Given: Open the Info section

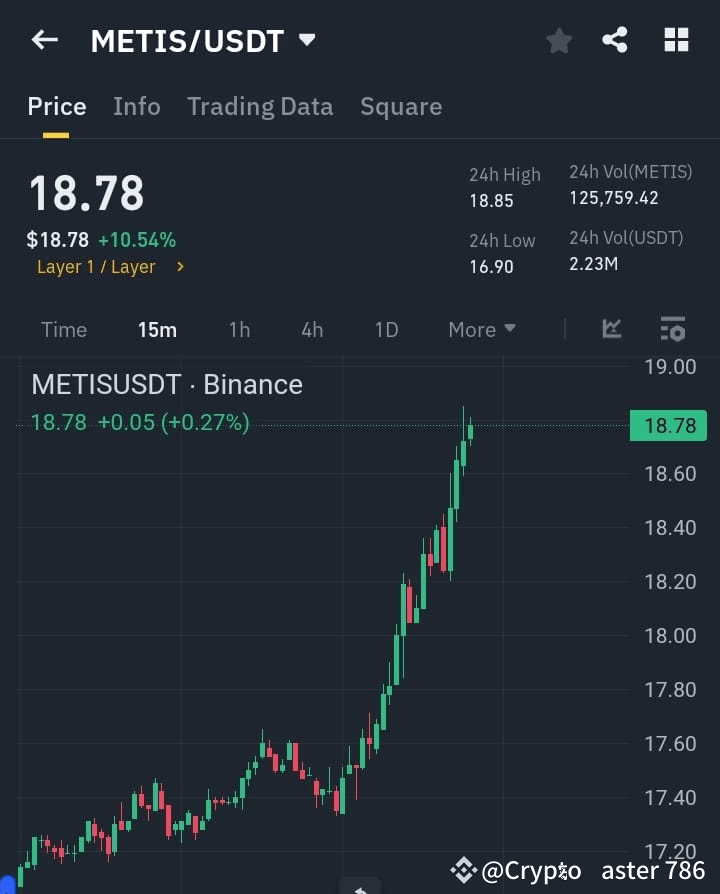Looking at the screenshot, I should (137, 106).
